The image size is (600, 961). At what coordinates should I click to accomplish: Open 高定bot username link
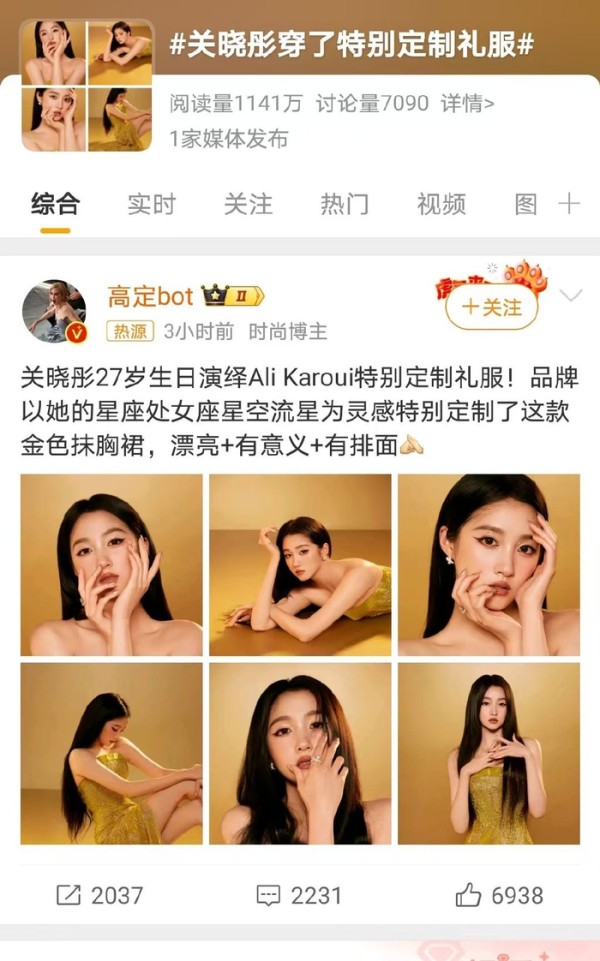click(149, 296)
